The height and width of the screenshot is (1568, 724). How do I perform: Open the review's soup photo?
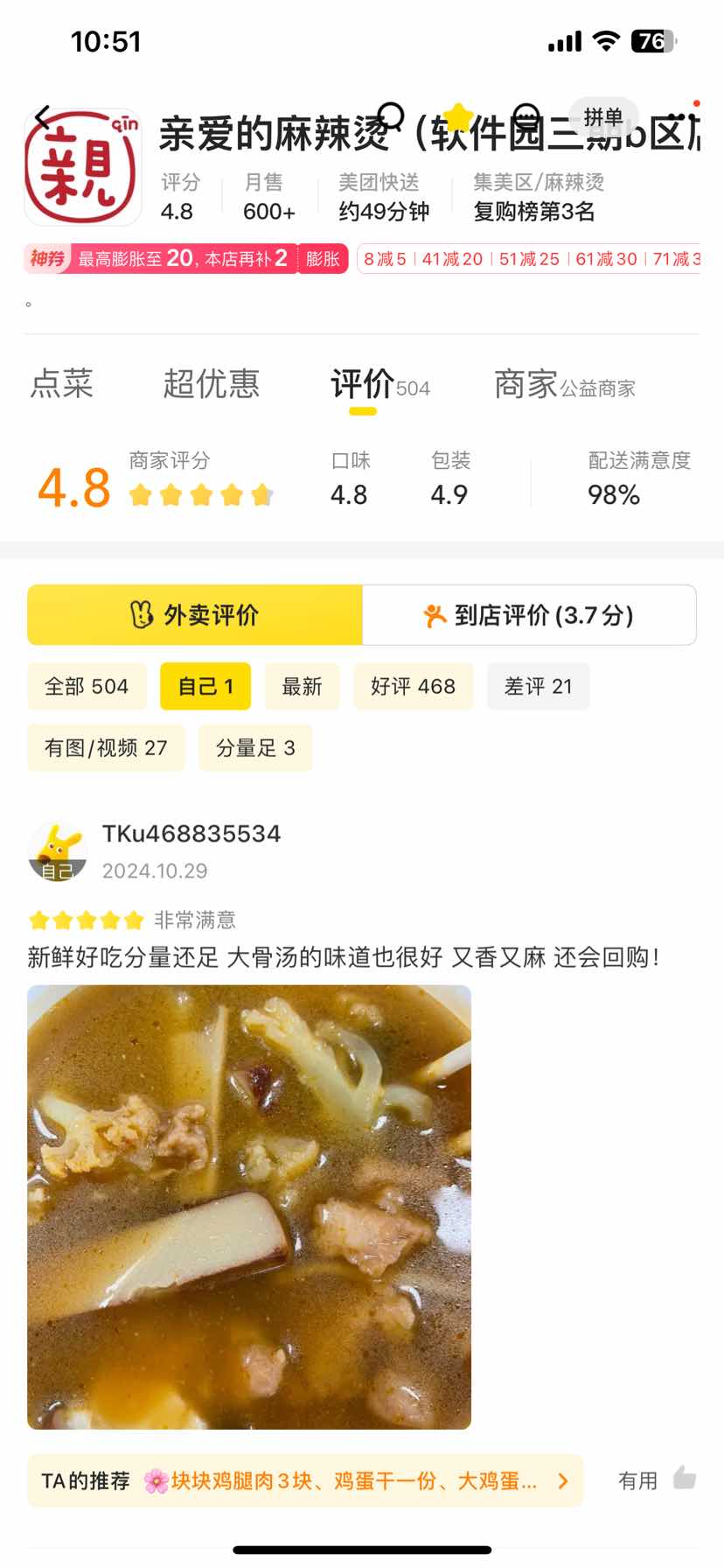[249, 1207]
